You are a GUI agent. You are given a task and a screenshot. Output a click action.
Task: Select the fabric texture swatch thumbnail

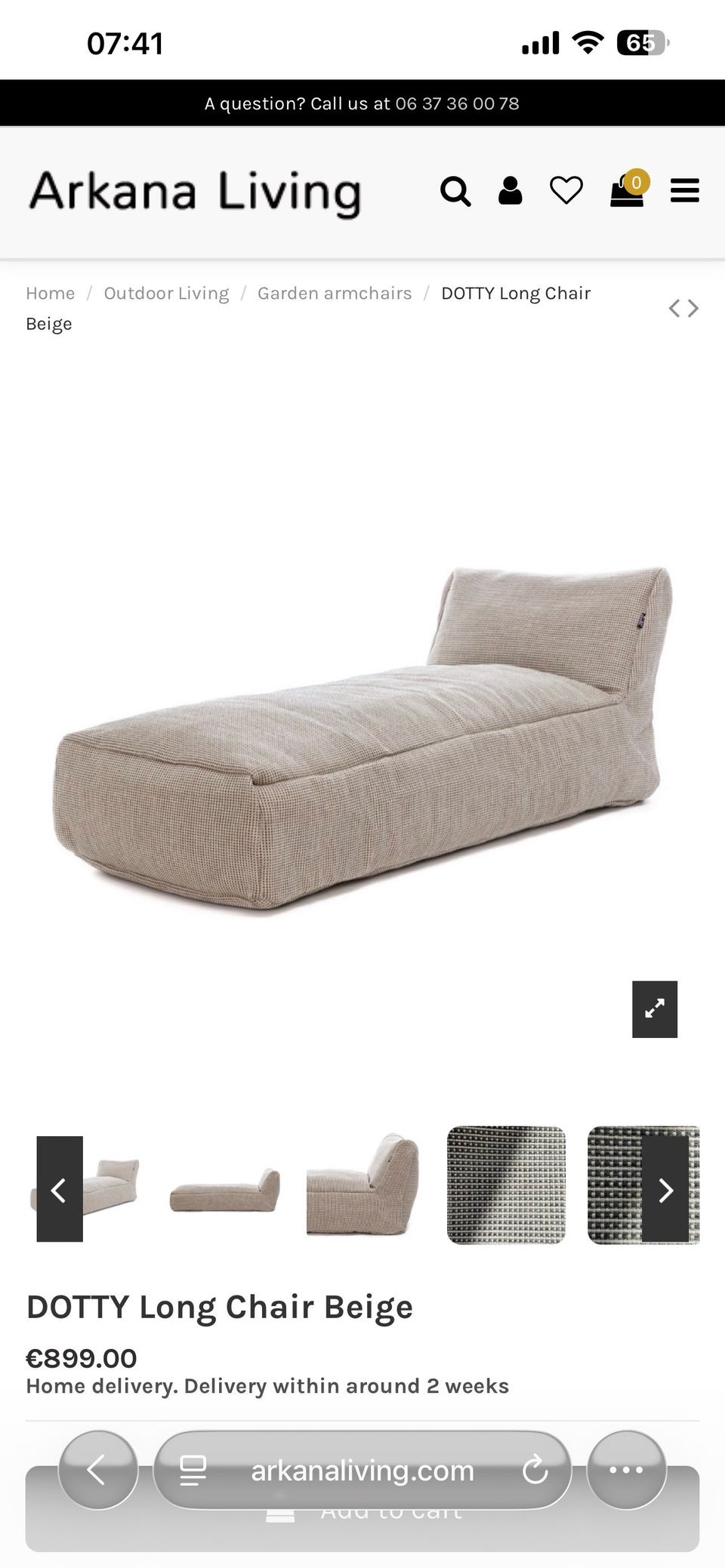506,1185
